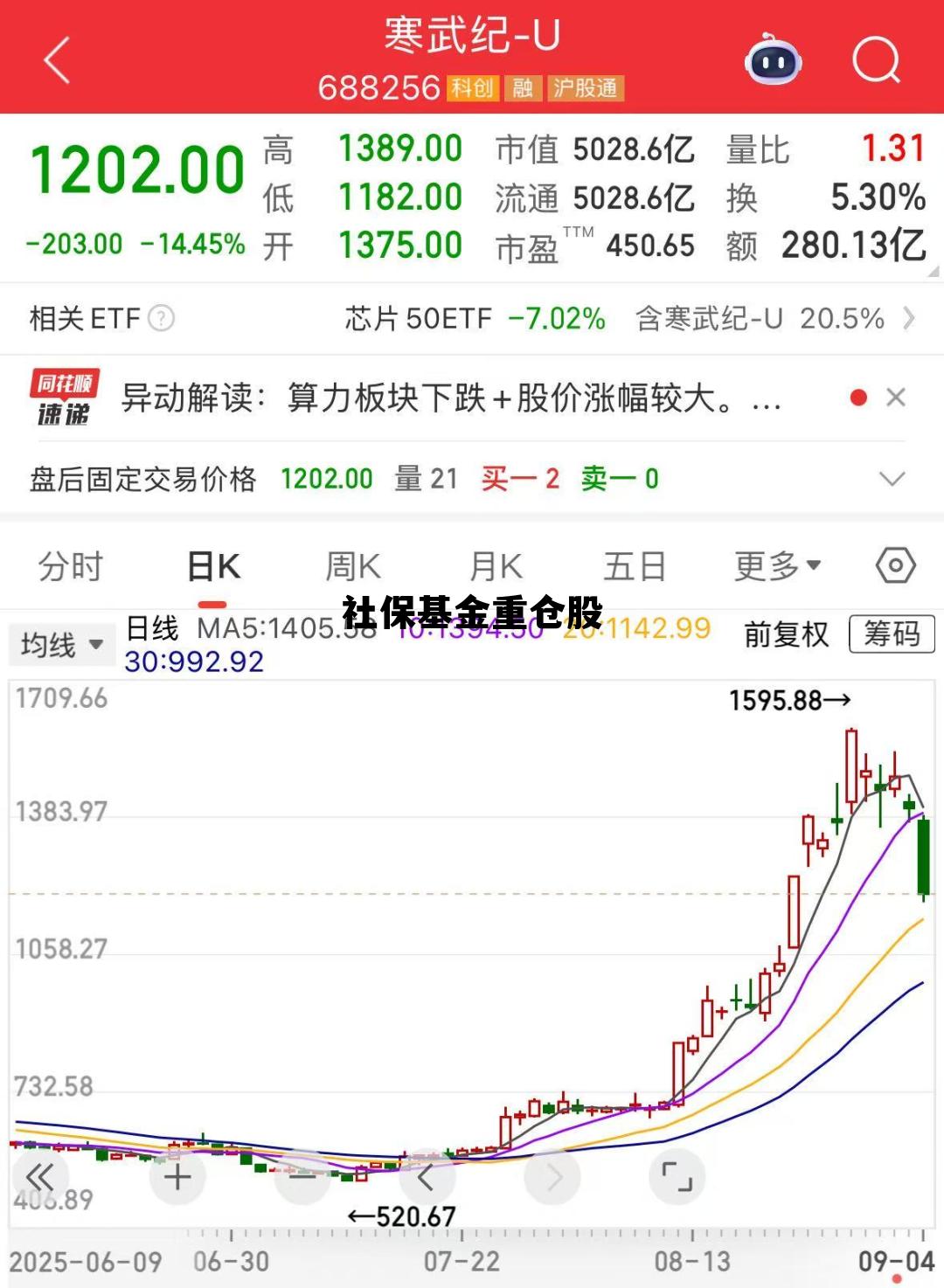Expand 更多 chart period options
Image resolution: width=944 pixels, height=1288 pixels.
tap(774, 566)
